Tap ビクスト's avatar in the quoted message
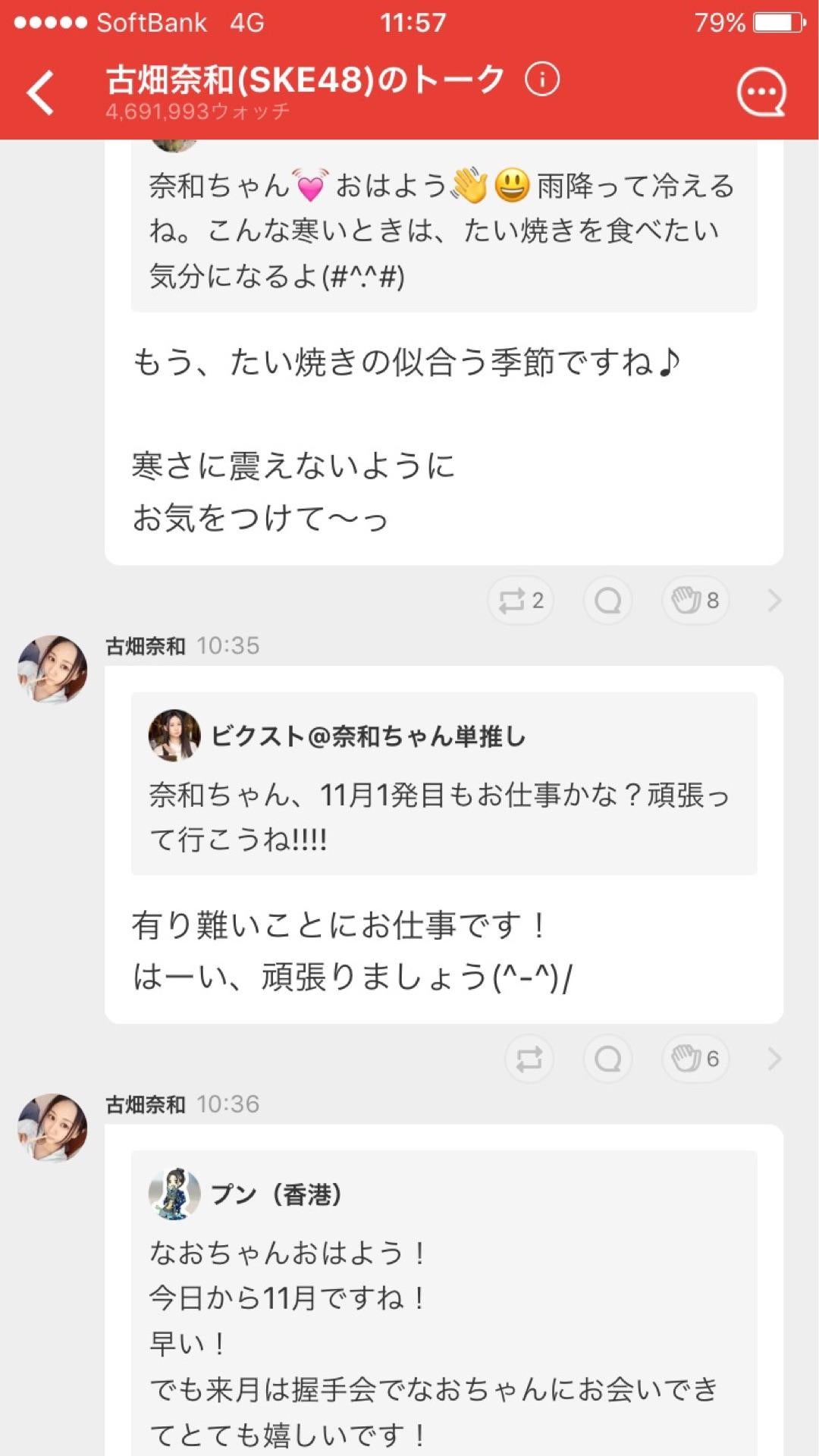Screen dimensions: 819x1456 175,737
